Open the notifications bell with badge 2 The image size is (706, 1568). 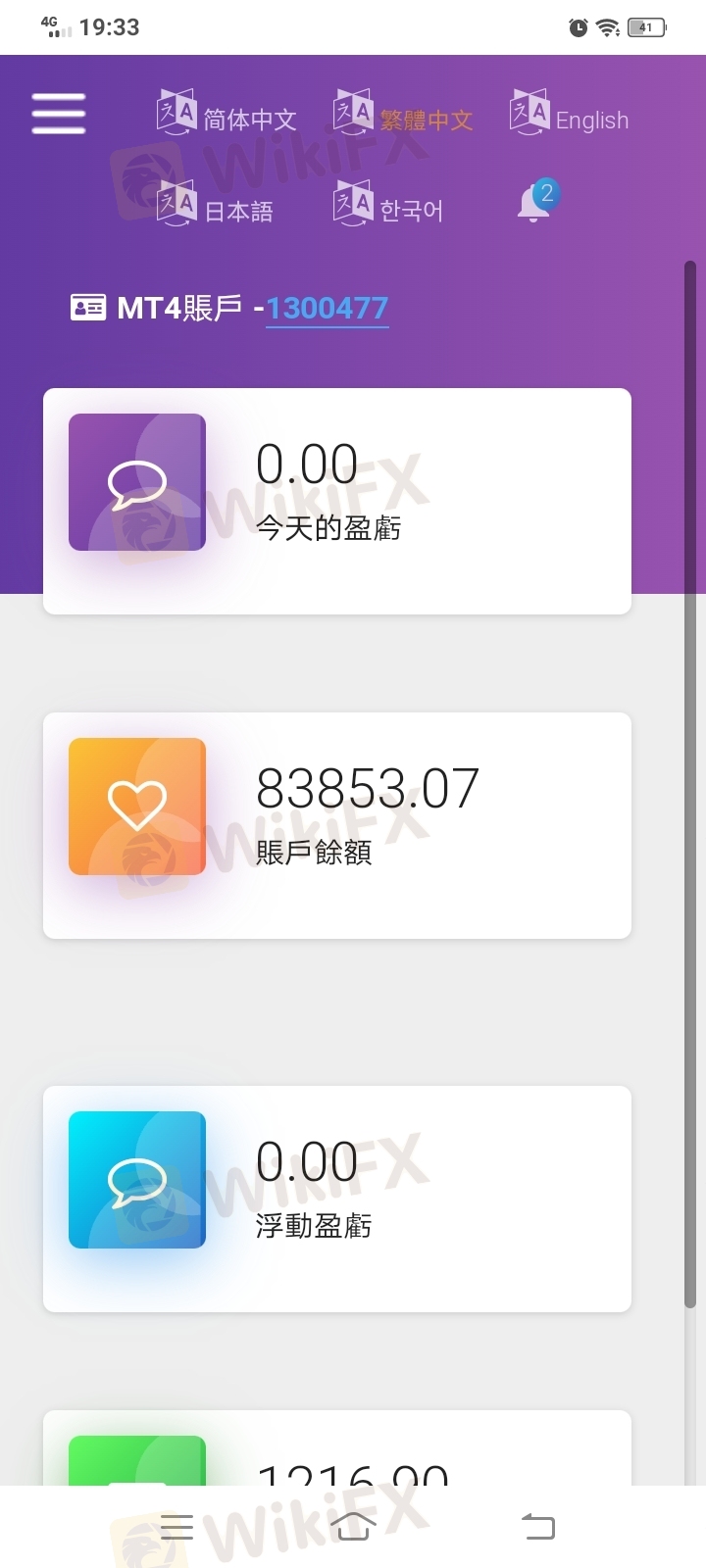pyautogui.click(x=536, y=202)
